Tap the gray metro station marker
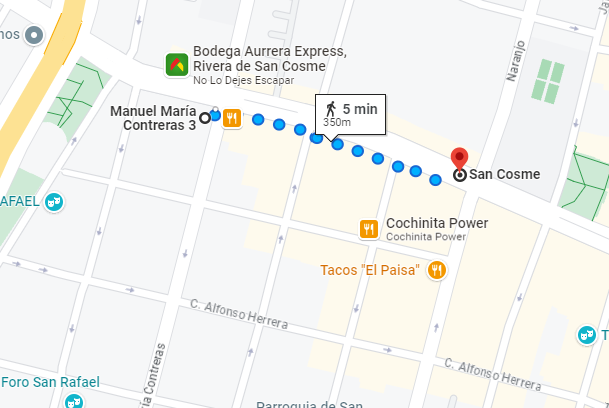 [x=34, y=35]
